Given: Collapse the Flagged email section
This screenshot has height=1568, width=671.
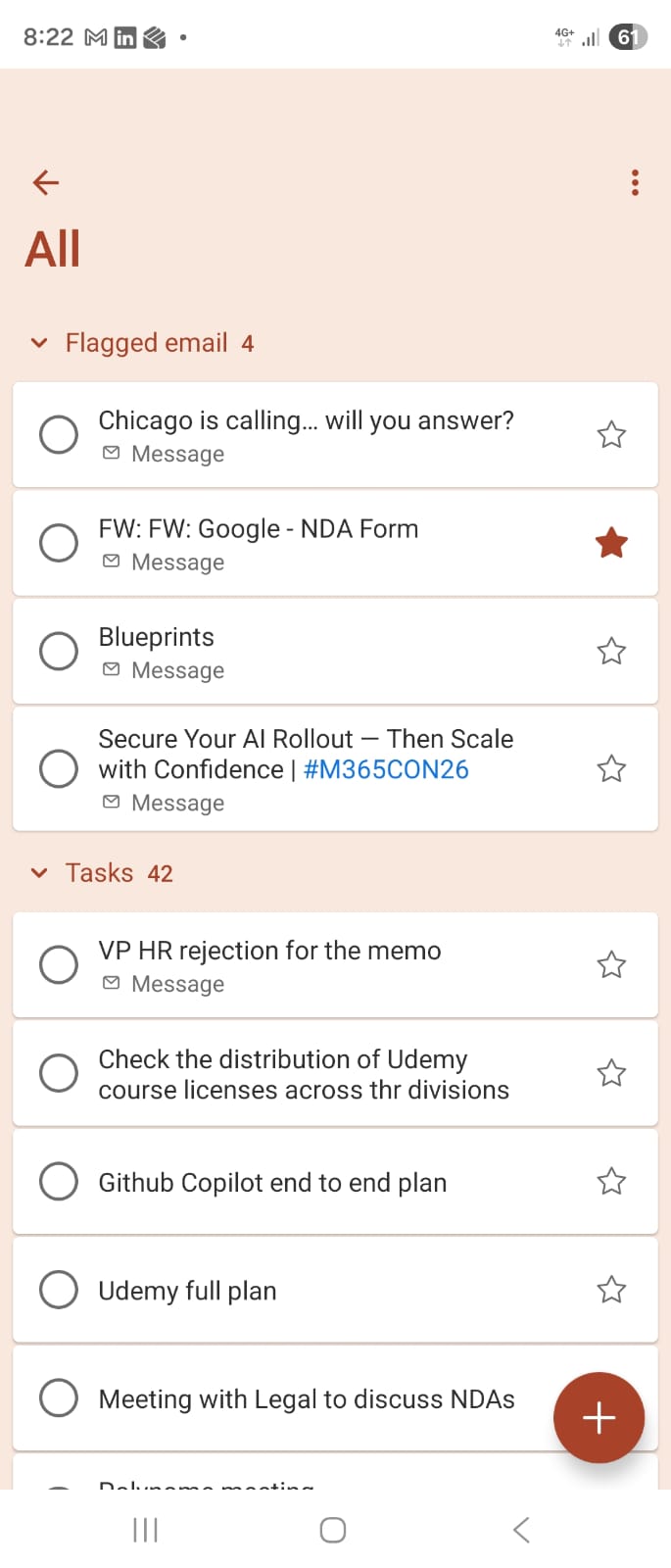Looking at the screenshot, I should [39, 343].
